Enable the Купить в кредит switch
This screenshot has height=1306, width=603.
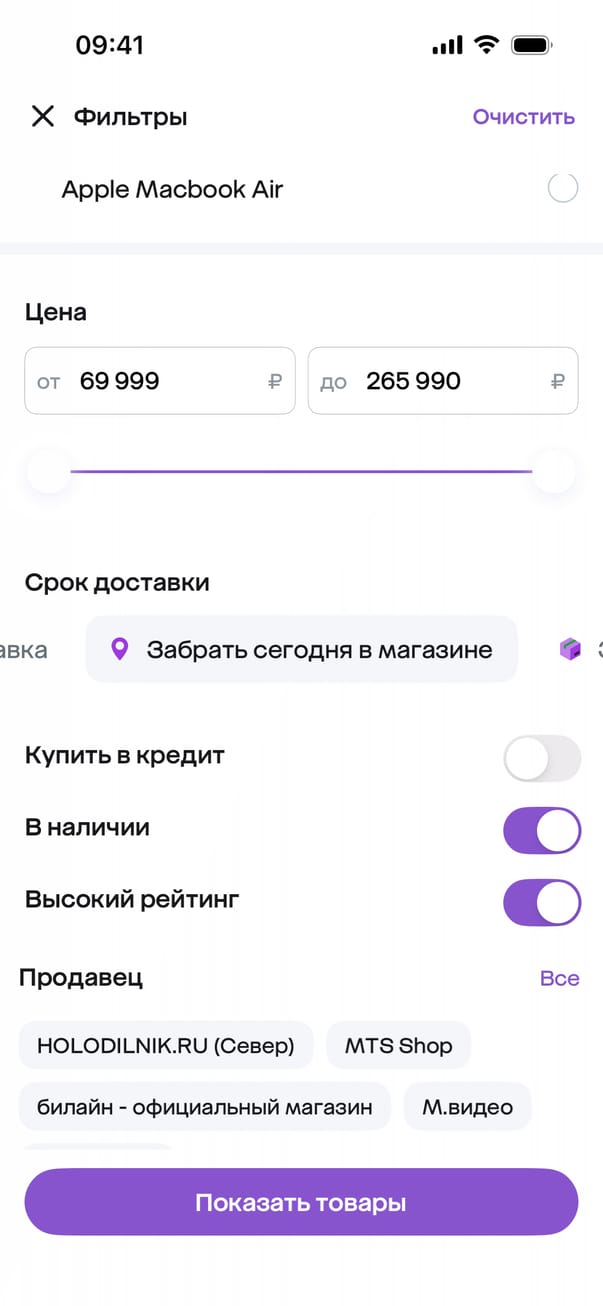tap(541, 758)
